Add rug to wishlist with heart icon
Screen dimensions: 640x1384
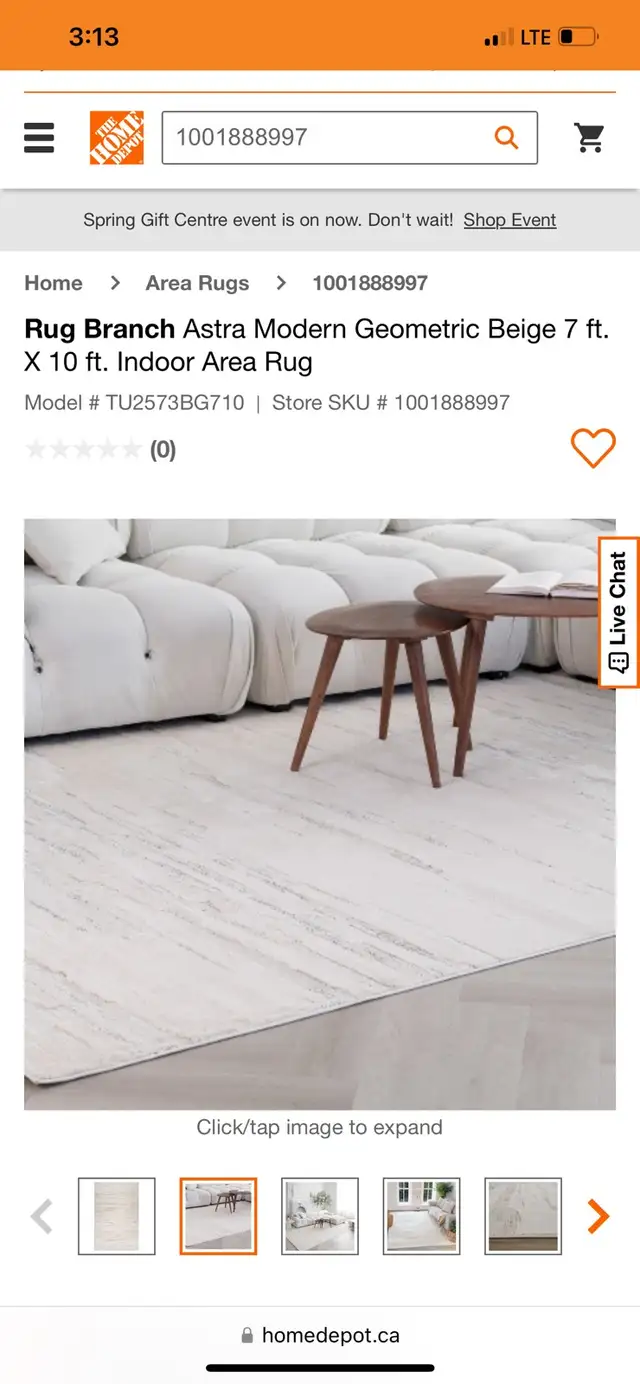pyautogui.click(x=593, y=448)
